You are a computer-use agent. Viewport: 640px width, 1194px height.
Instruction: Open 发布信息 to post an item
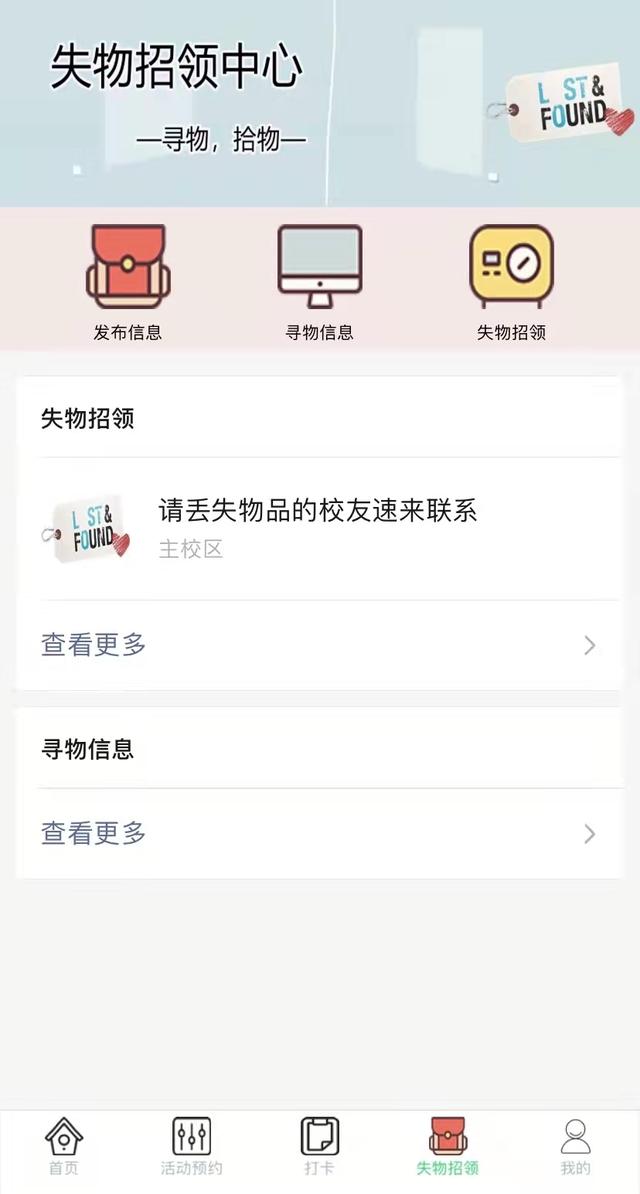[128, 280]
